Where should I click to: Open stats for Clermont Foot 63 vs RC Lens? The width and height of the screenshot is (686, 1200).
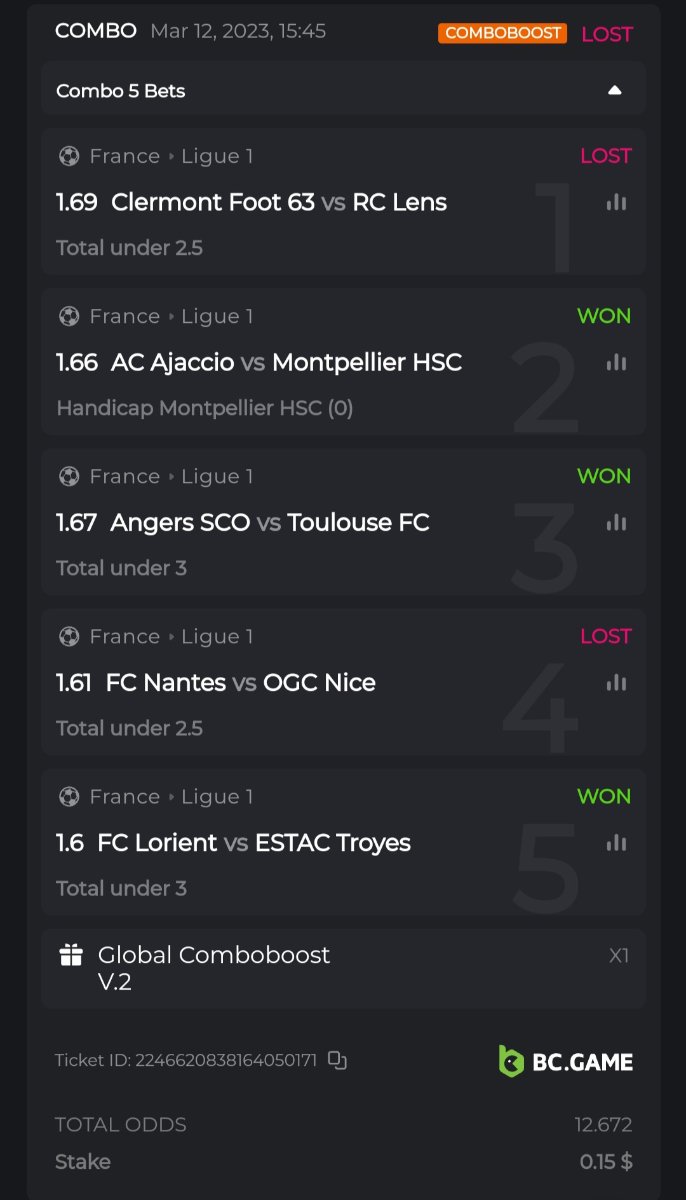point(616,202)
